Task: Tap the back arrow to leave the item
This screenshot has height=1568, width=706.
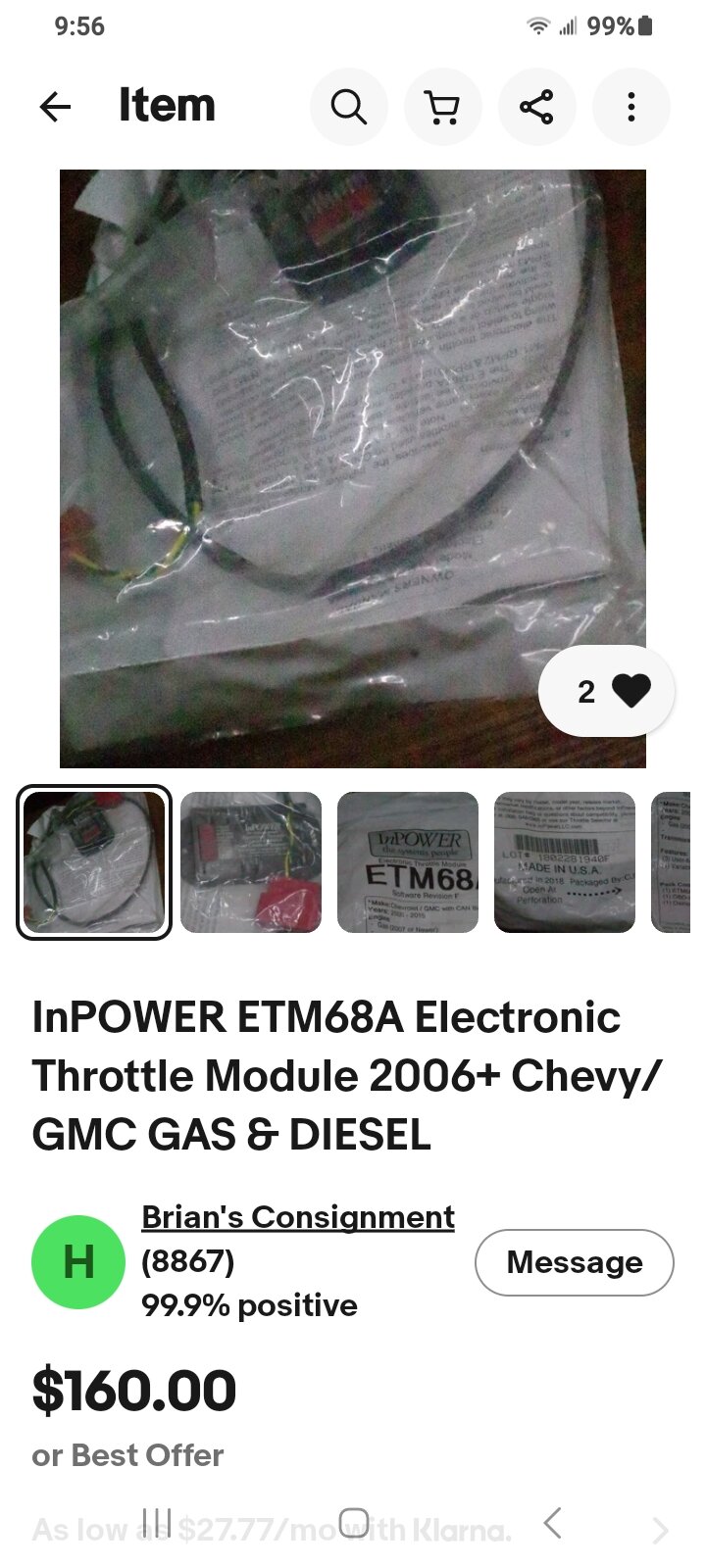Action: (x=56, y=107)
